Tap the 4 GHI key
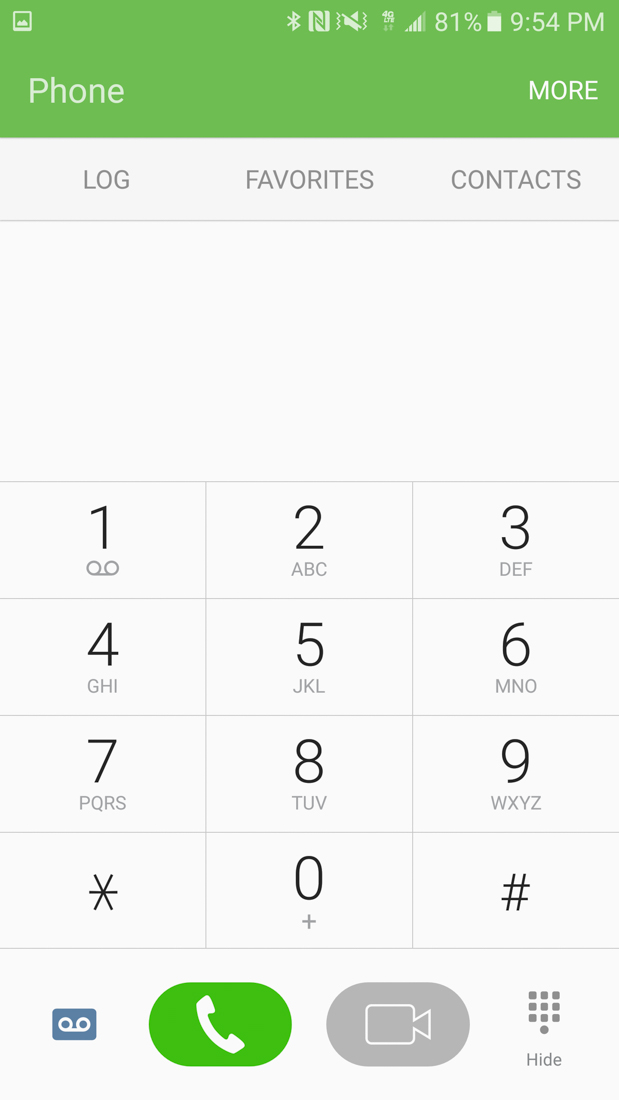Viewport: 619px width, 1100px height. coord(103,657)
